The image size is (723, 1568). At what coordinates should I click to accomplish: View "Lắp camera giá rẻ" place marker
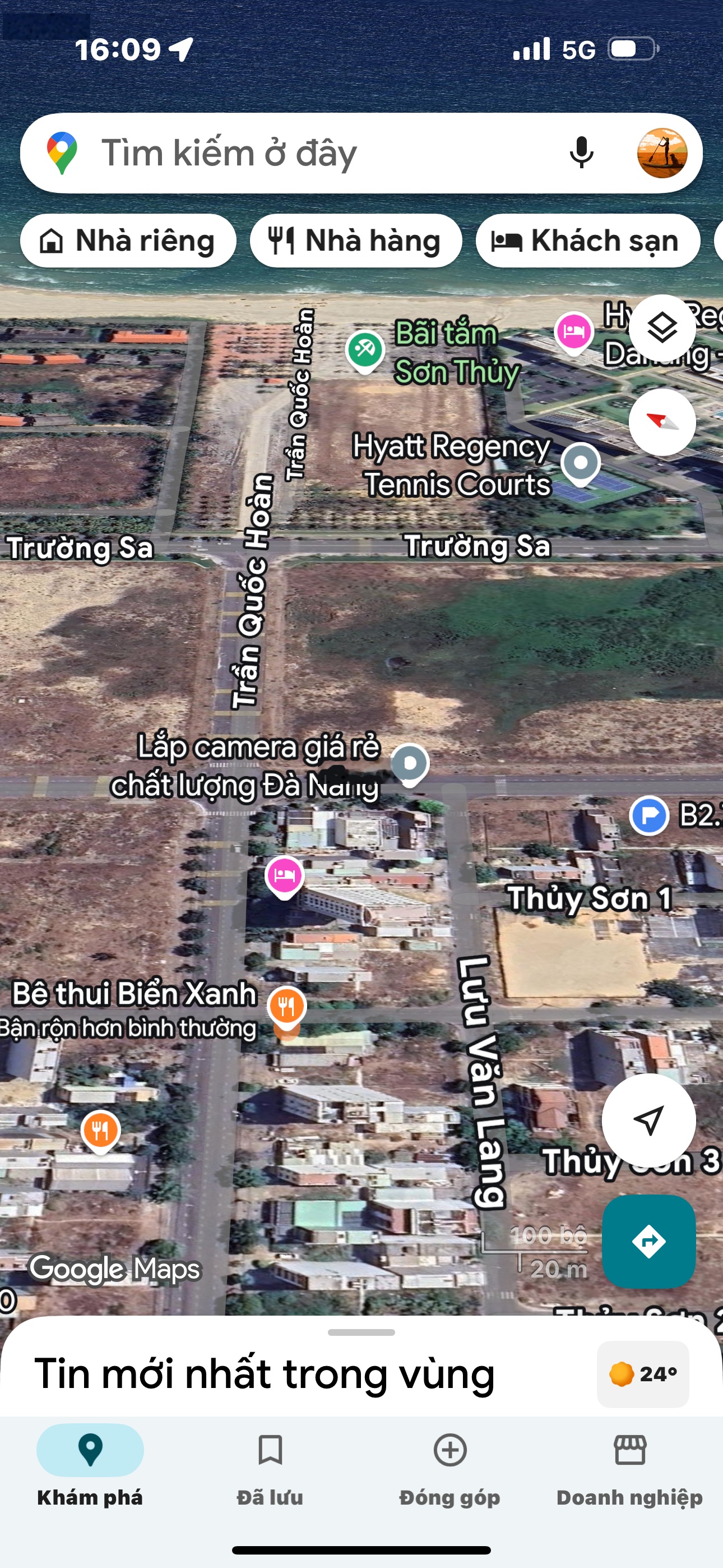[410, 764]
